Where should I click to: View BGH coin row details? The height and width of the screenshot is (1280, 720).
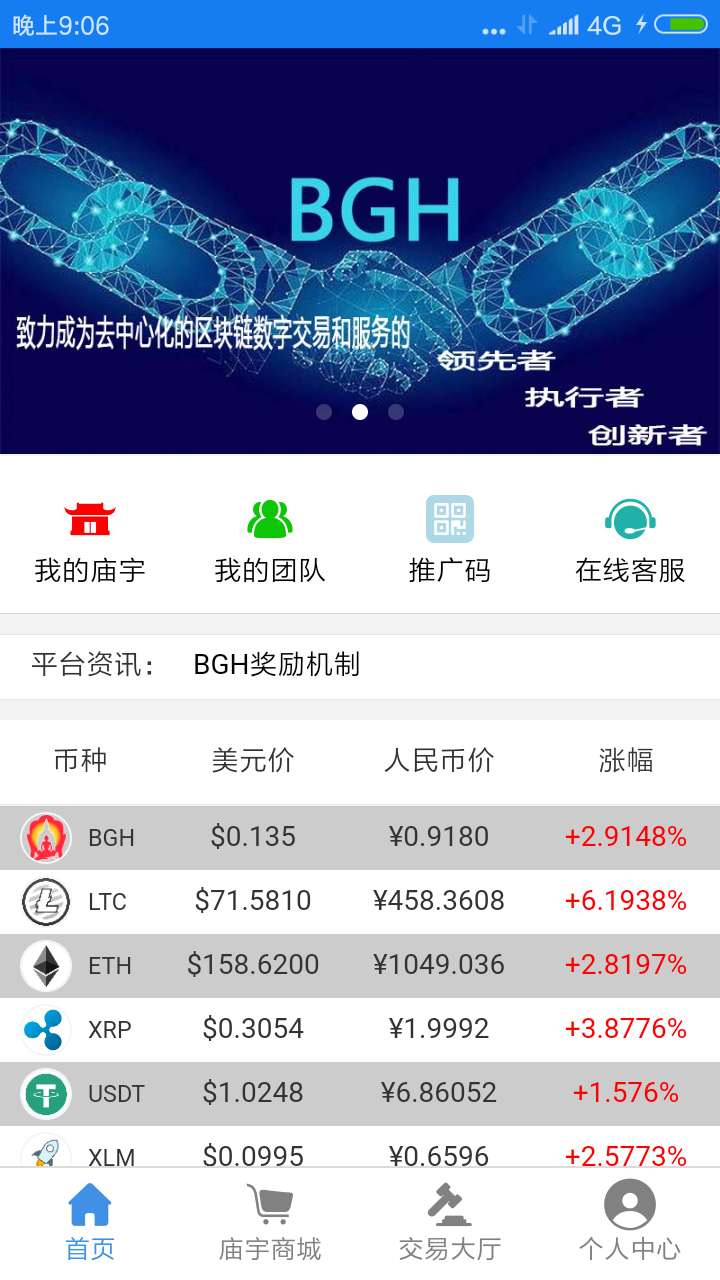tap(360, 837)
